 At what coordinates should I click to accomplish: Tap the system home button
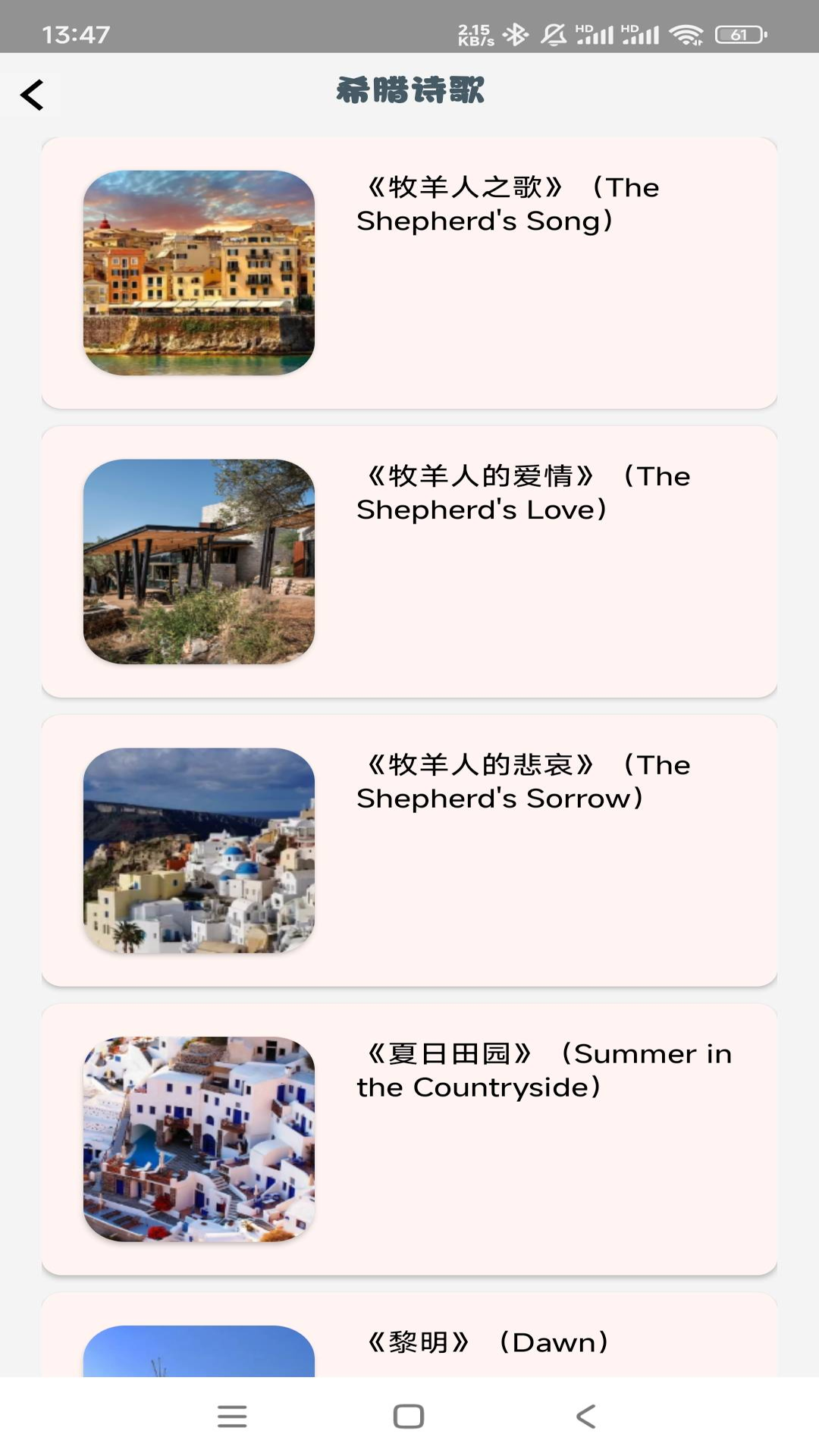click(409, 1416)
